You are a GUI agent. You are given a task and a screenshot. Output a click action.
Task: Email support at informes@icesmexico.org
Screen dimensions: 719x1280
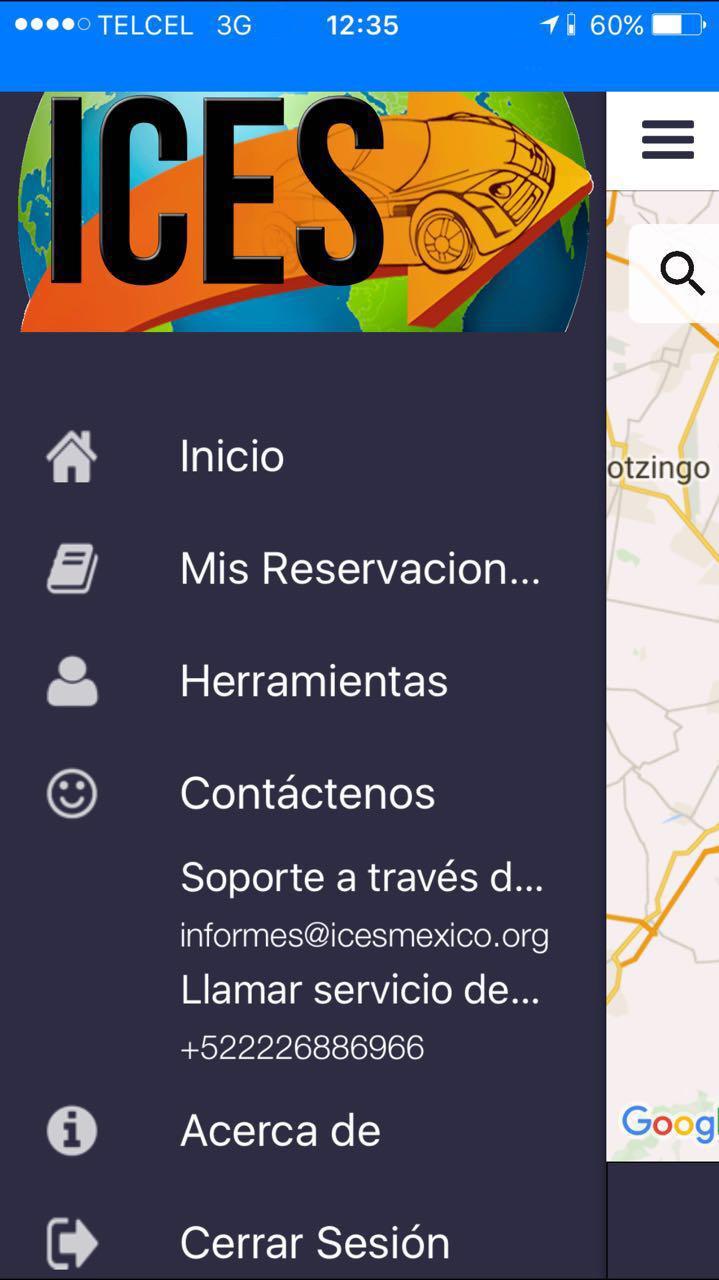(x=364, y=935)
